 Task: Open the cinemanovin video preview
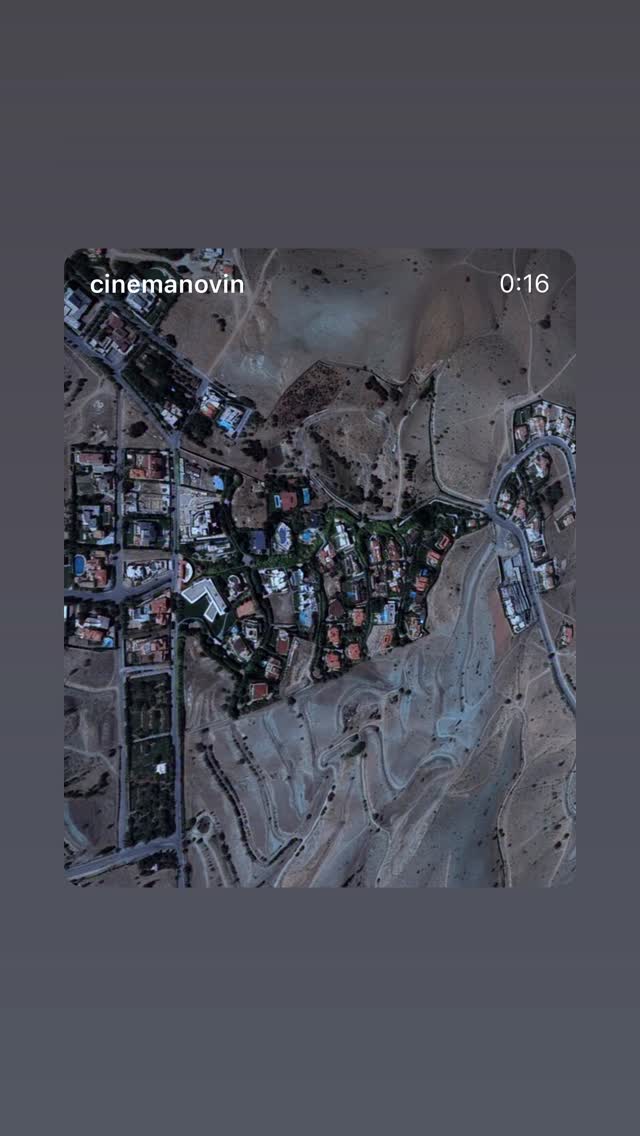tap(320, 568)
